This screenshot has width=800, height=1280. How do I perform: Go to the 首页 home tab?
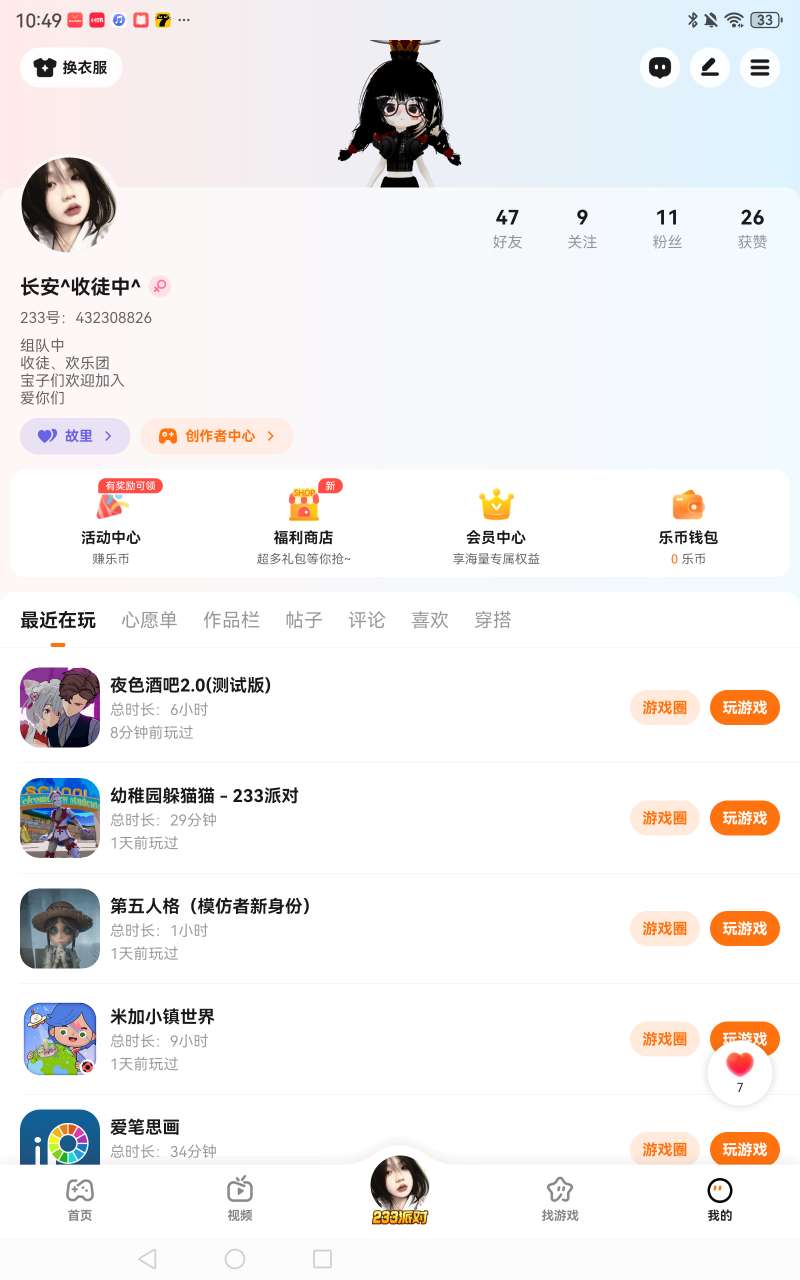pyautogui.click(x=80, y=1199)
